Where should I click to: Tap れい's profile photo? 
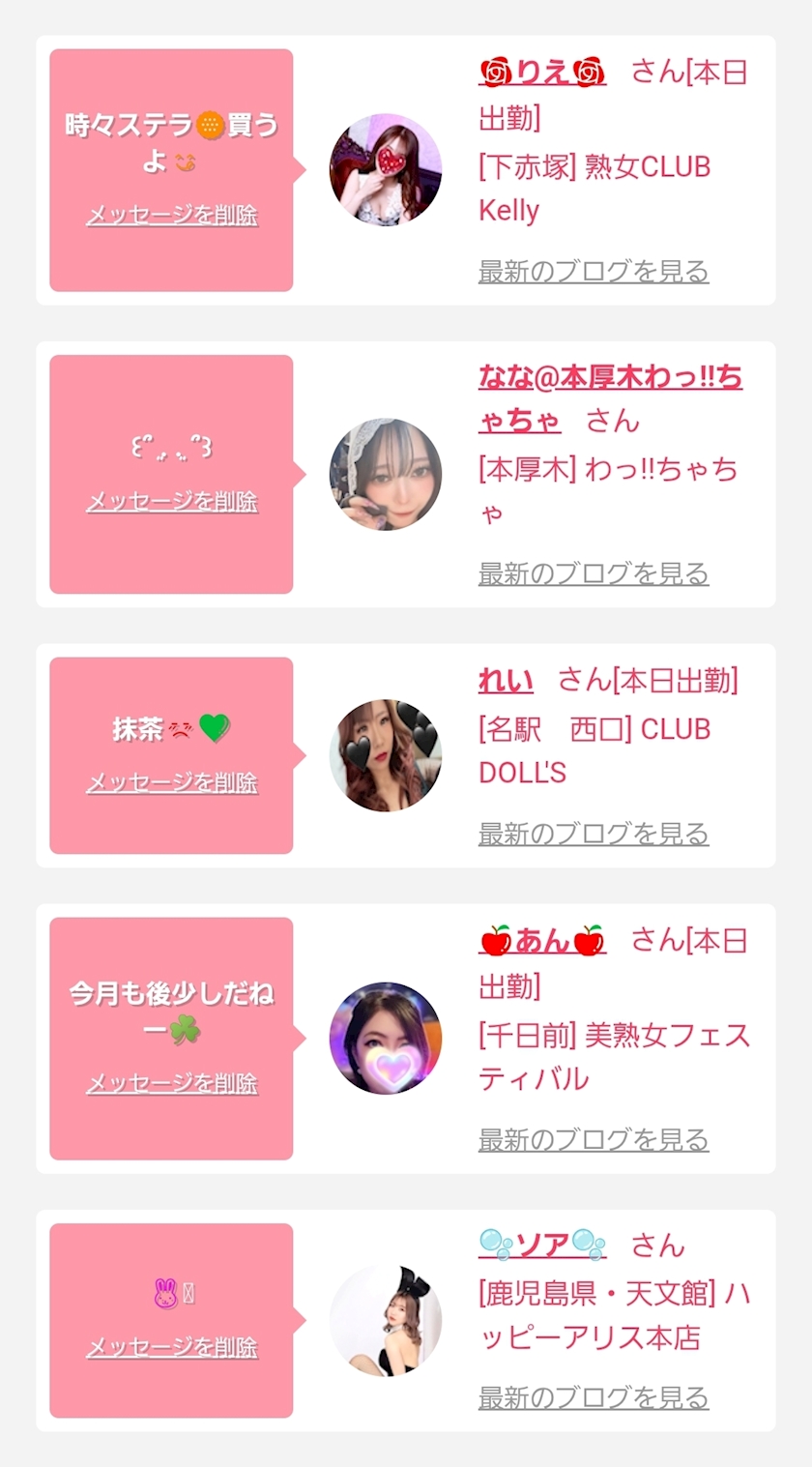386,755
